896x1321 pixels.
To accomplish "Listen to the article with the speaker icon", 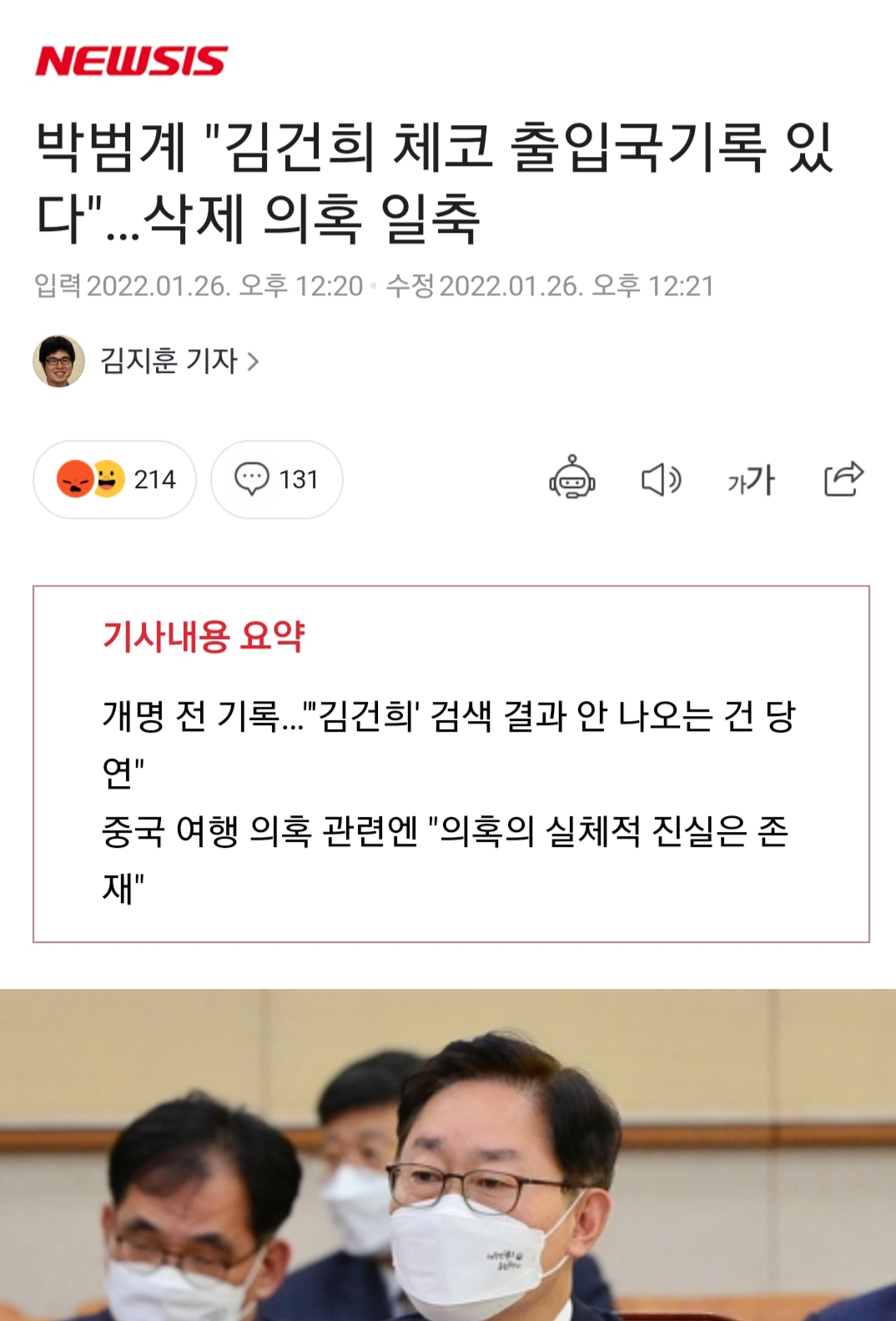I will point(661,480).
